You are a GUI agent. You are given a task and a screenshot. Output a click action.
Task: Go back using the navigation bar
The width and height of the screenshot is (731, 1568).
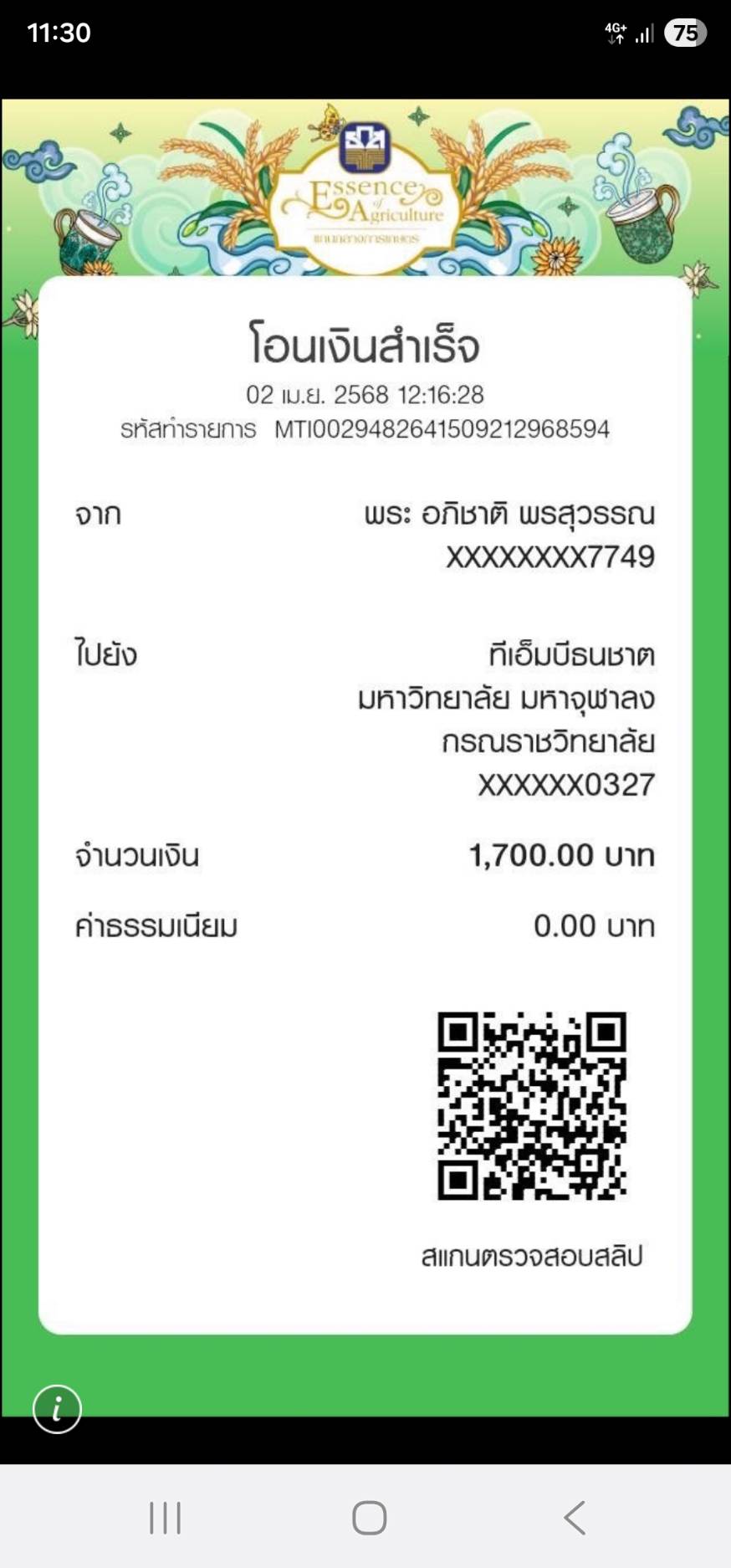(x=575, y=1517)
